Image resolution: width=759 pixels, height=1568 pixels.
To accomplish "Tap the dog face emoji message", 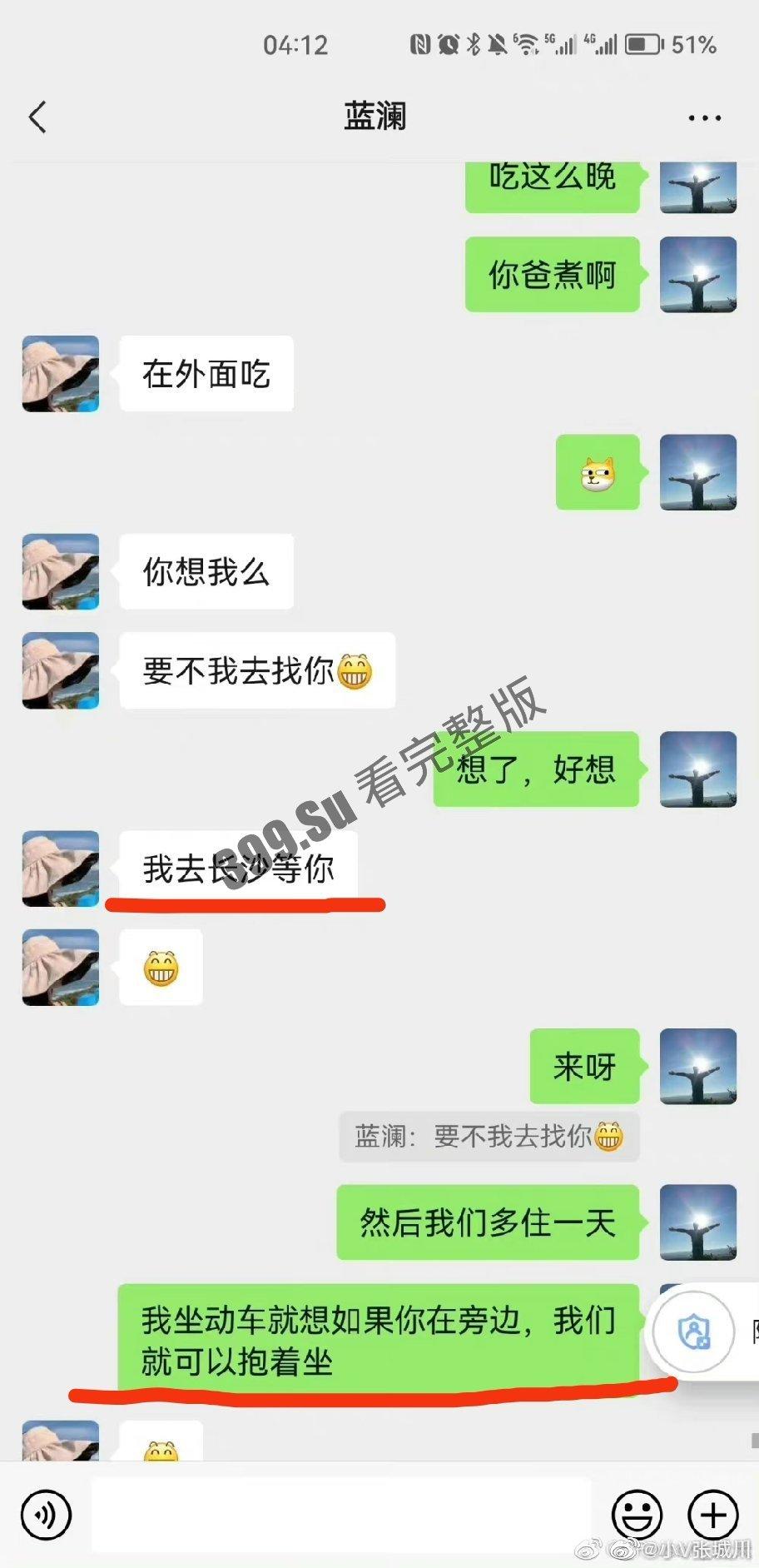I will [596, 472].
